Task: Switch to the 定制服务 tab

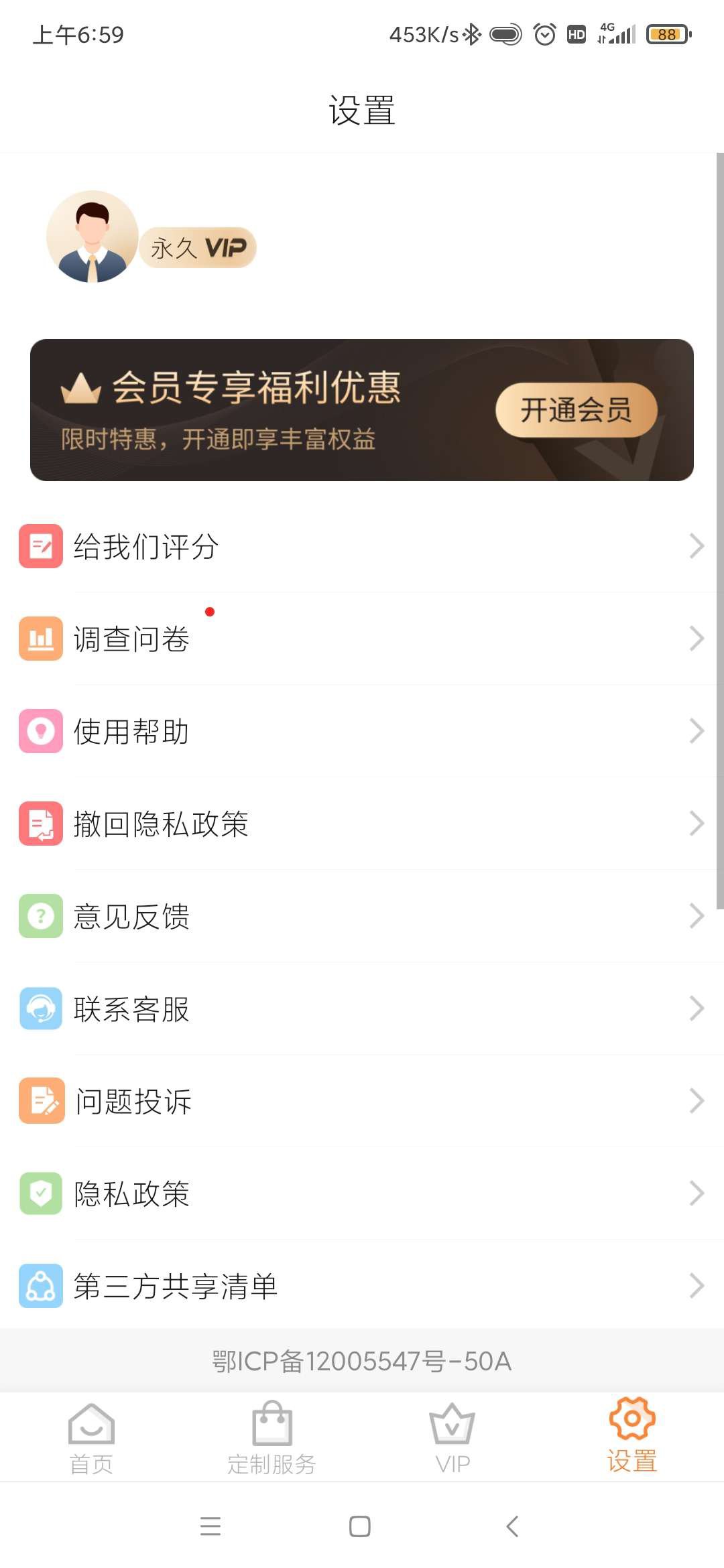Action: click(x=271, y=1438)
